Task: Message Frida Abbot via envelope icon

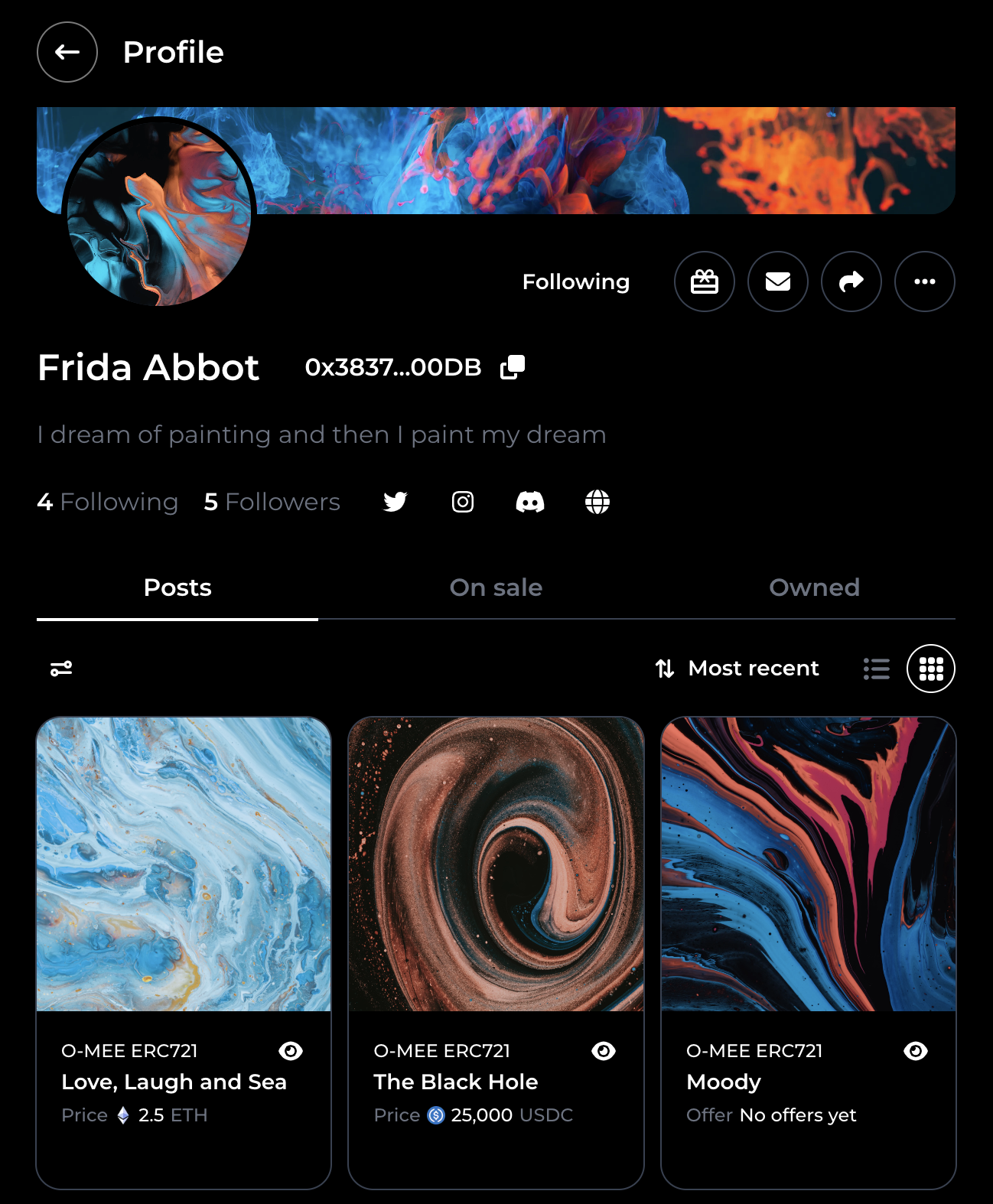Action: tap(777, 281)
